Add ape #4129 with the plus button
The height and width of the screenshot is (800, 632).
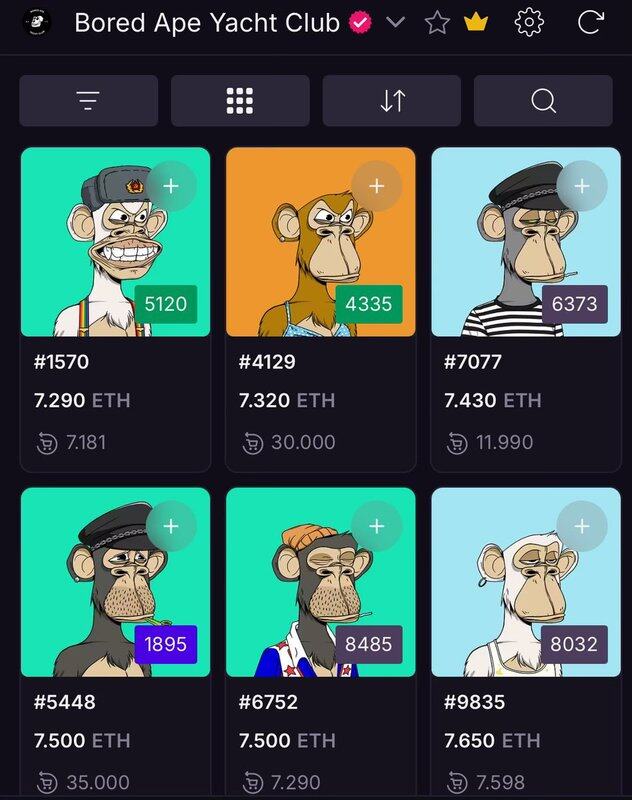point(377,186)
